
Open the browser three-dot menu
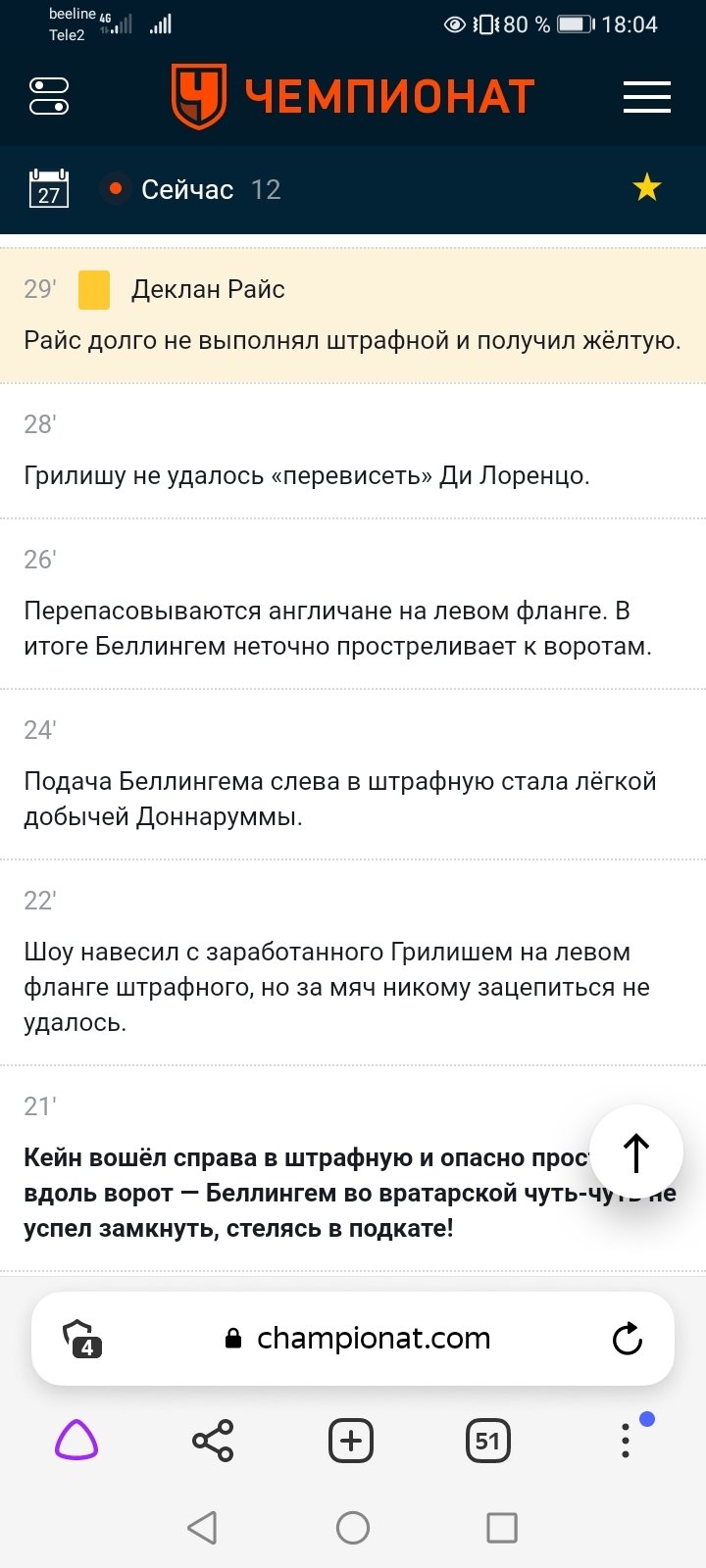click(626, 1441)
